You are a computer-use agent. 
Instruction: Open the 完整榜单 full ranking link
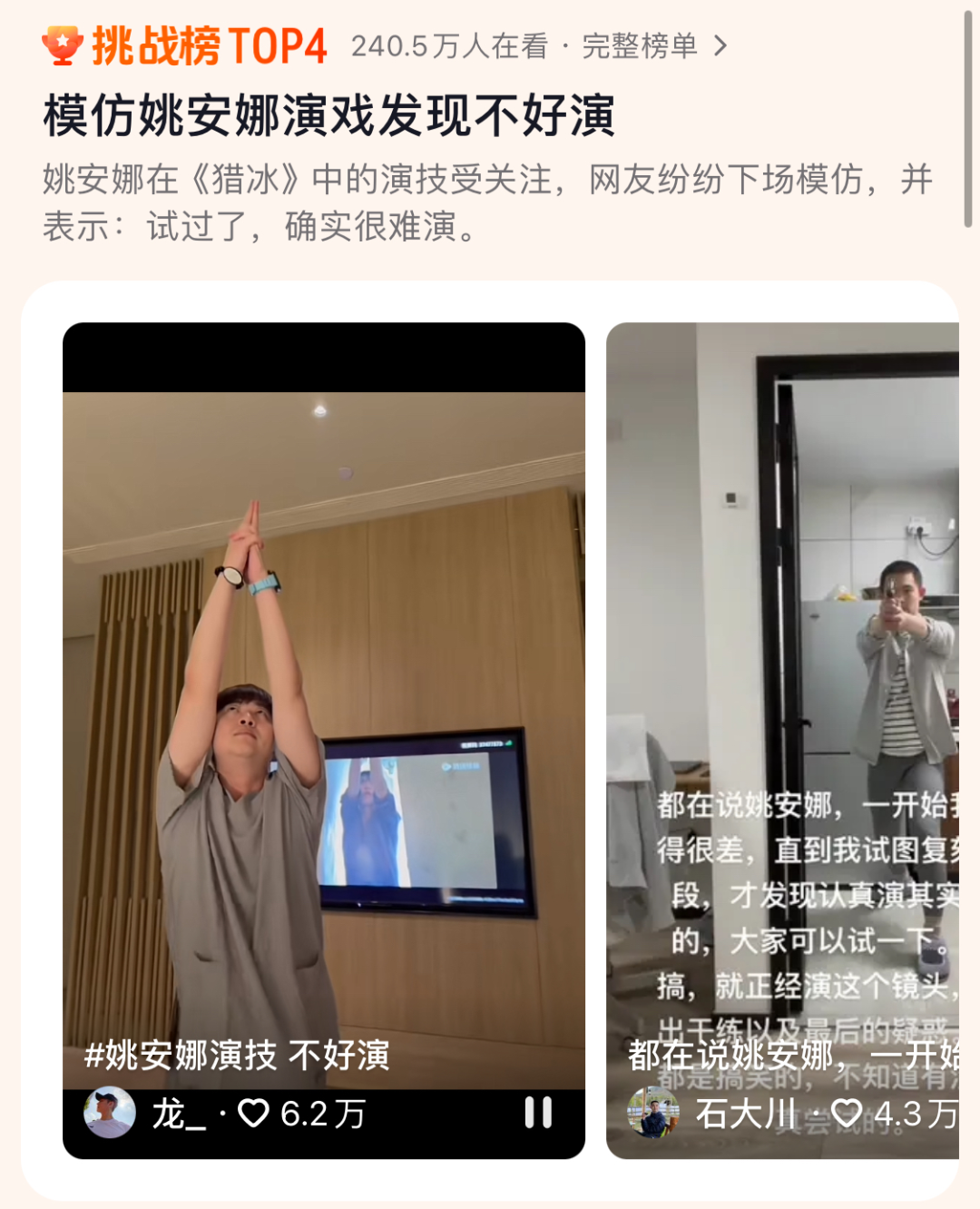tap(654, 45)
